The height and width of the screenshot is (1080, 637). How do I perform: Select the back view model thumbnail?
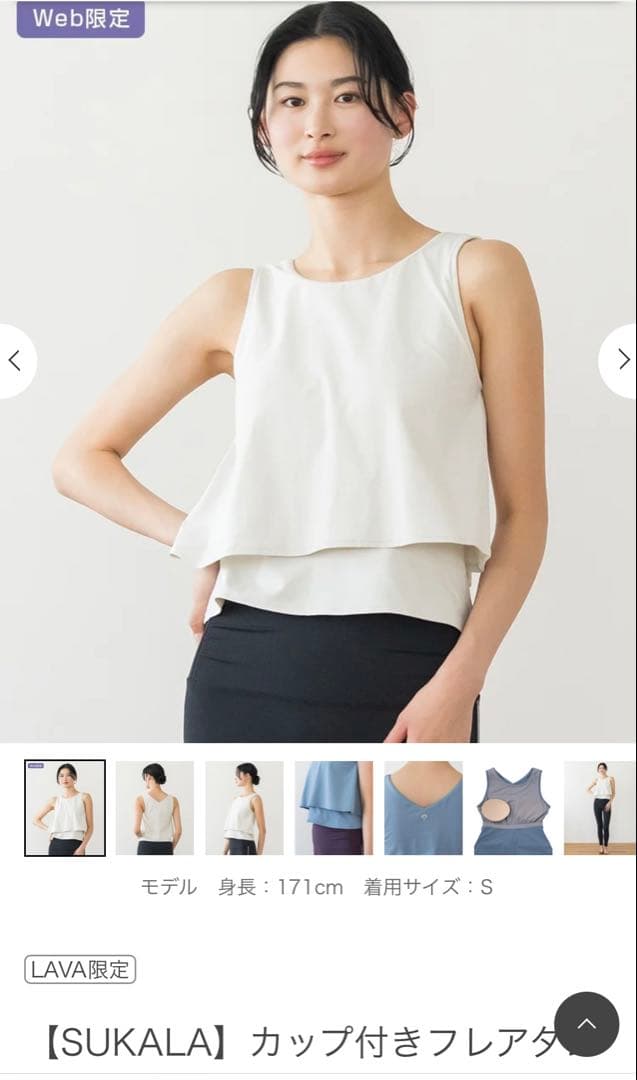[x=155, y=808]
